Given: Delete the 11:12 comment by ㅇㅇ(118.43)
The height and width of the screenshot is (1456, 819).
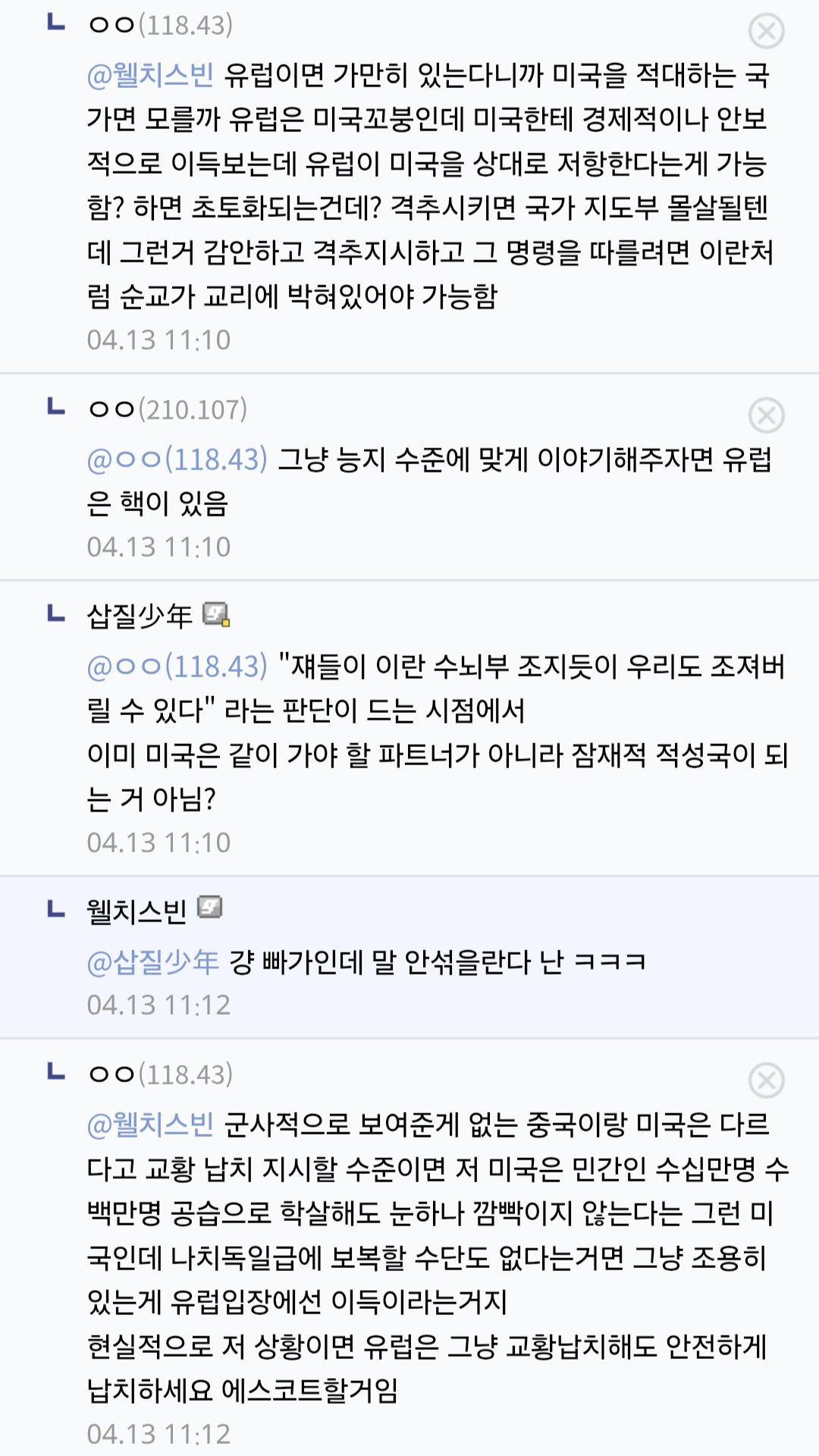Looking at the screenshot, I should tap(766, 1081).
